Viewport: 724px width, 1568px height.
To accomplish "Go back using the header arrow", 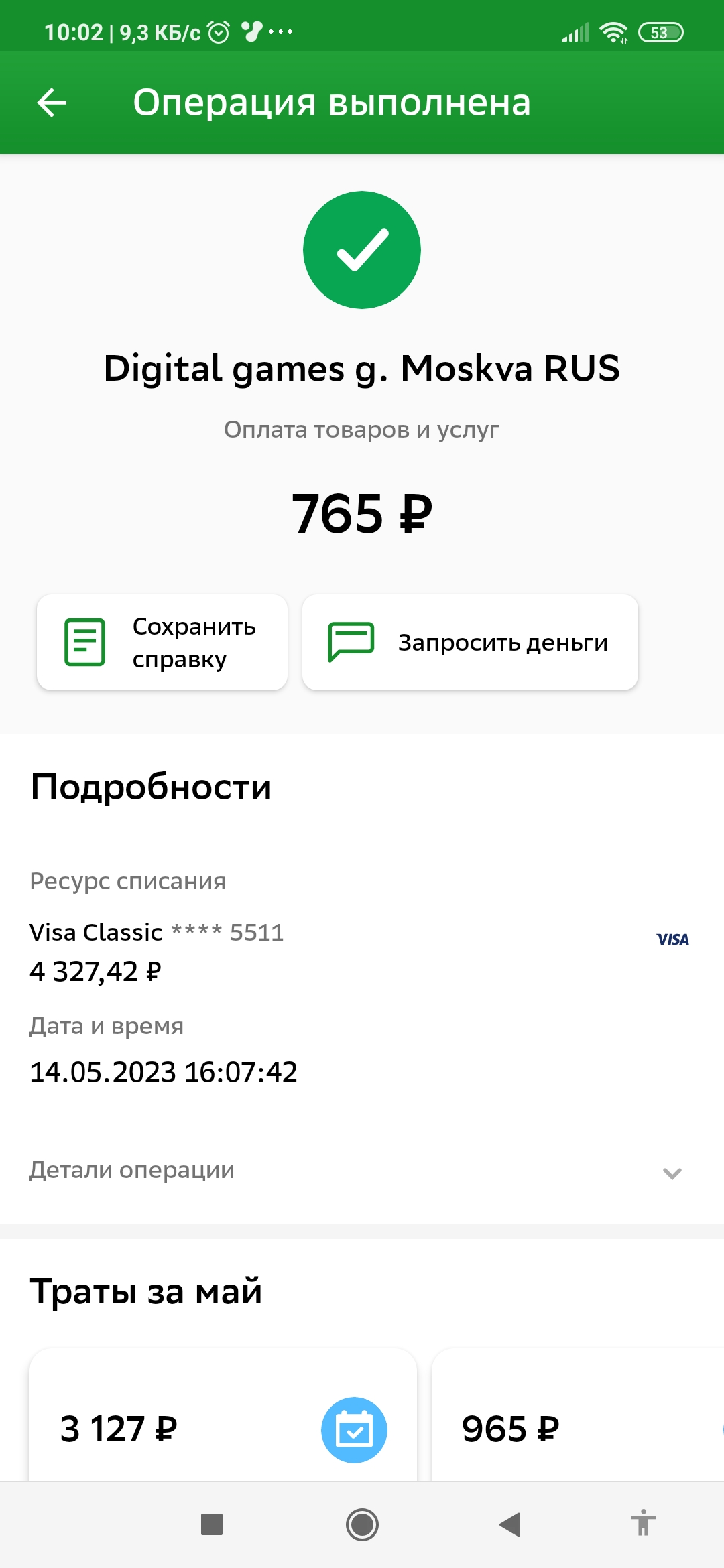I will [x=52, y=103].
